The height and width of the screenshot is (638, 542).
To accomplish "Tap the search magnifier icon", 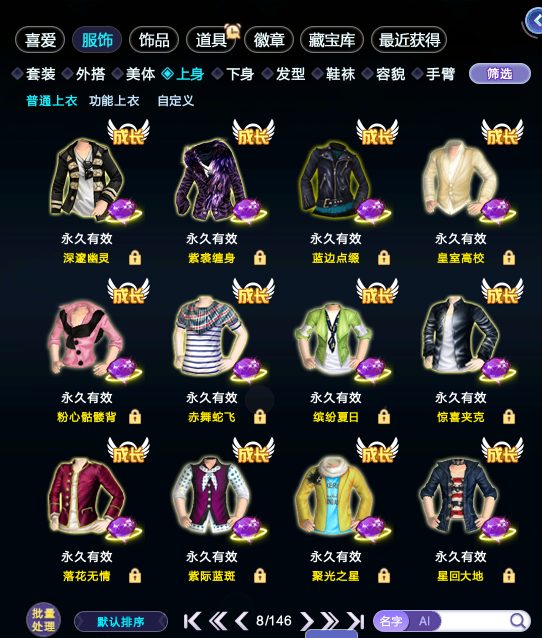I will point(518,621).
